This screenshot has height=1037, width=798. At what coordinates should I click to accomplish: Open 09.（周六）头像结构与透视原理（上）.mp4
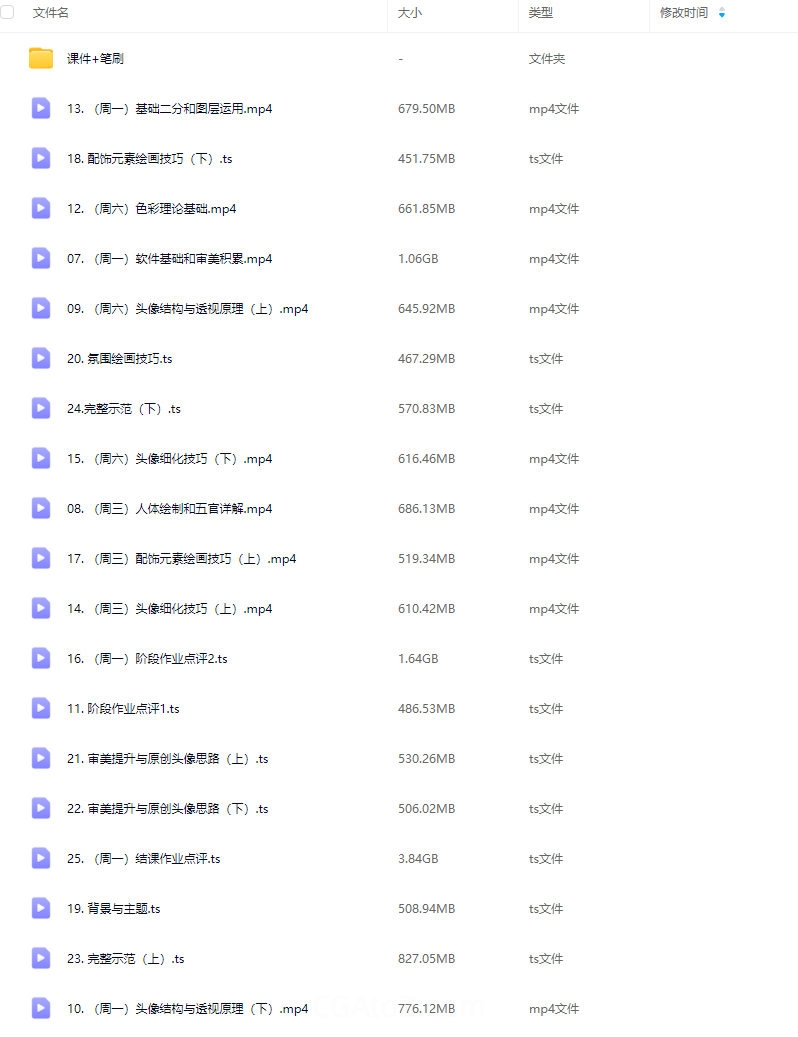pos(187,309)
